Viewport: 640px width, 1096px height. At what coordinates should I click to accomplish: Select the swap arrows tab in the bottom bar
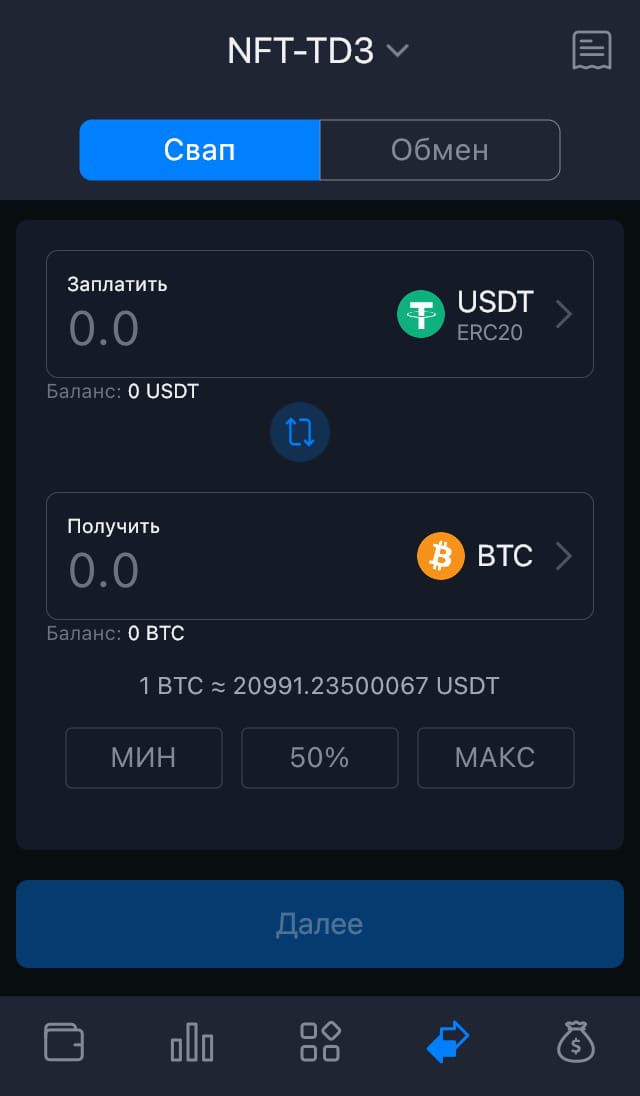coord(448,1042)
